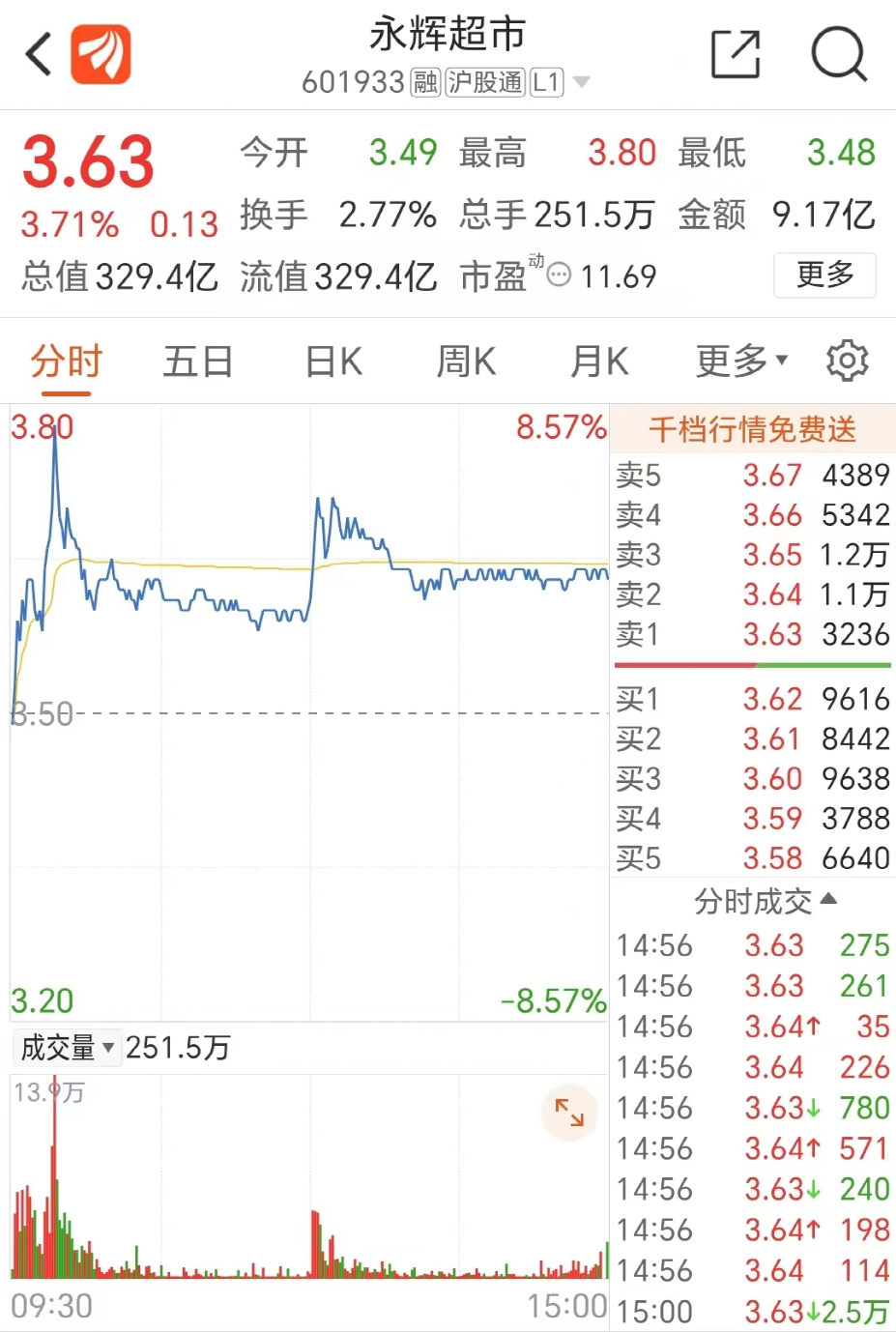
Task: Expand the stock title dropdown arrow
Action: [582, 82]
